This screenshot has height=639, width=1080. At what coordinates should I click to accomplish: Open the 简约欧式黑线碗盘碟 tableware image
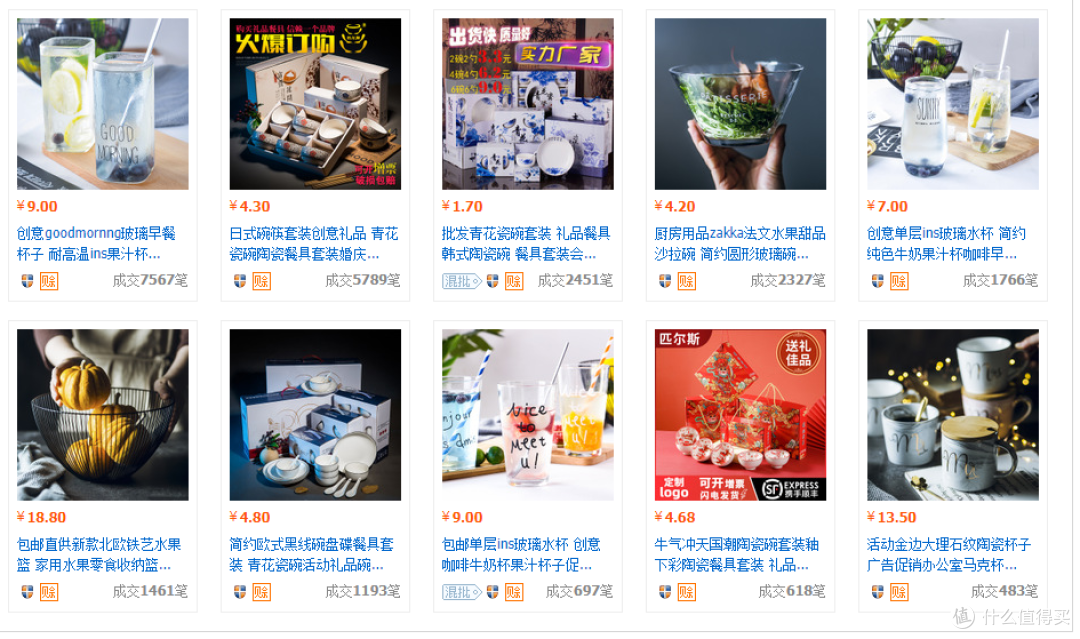315,415
